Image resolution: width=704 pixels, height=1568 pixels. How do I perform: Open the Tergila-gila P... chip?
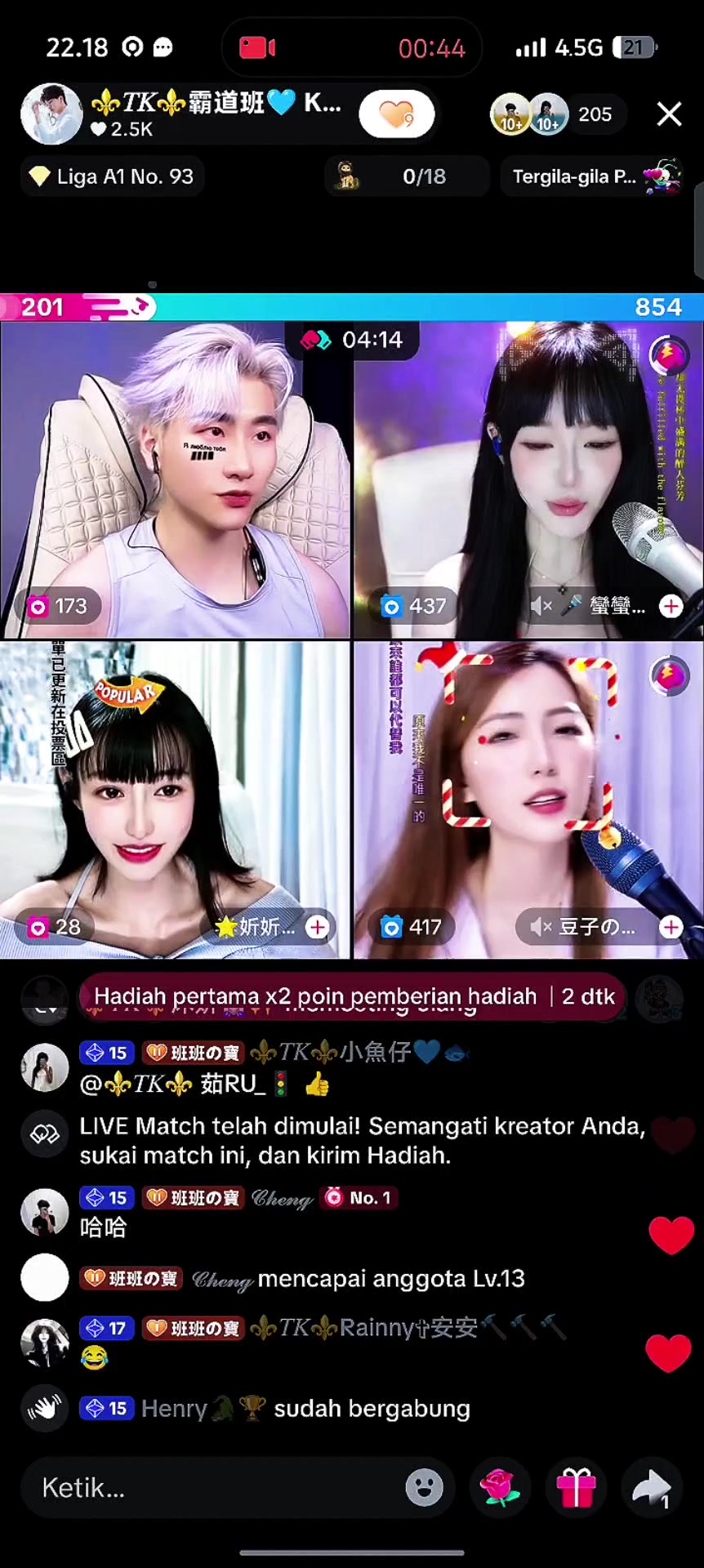tap(595, 176)
